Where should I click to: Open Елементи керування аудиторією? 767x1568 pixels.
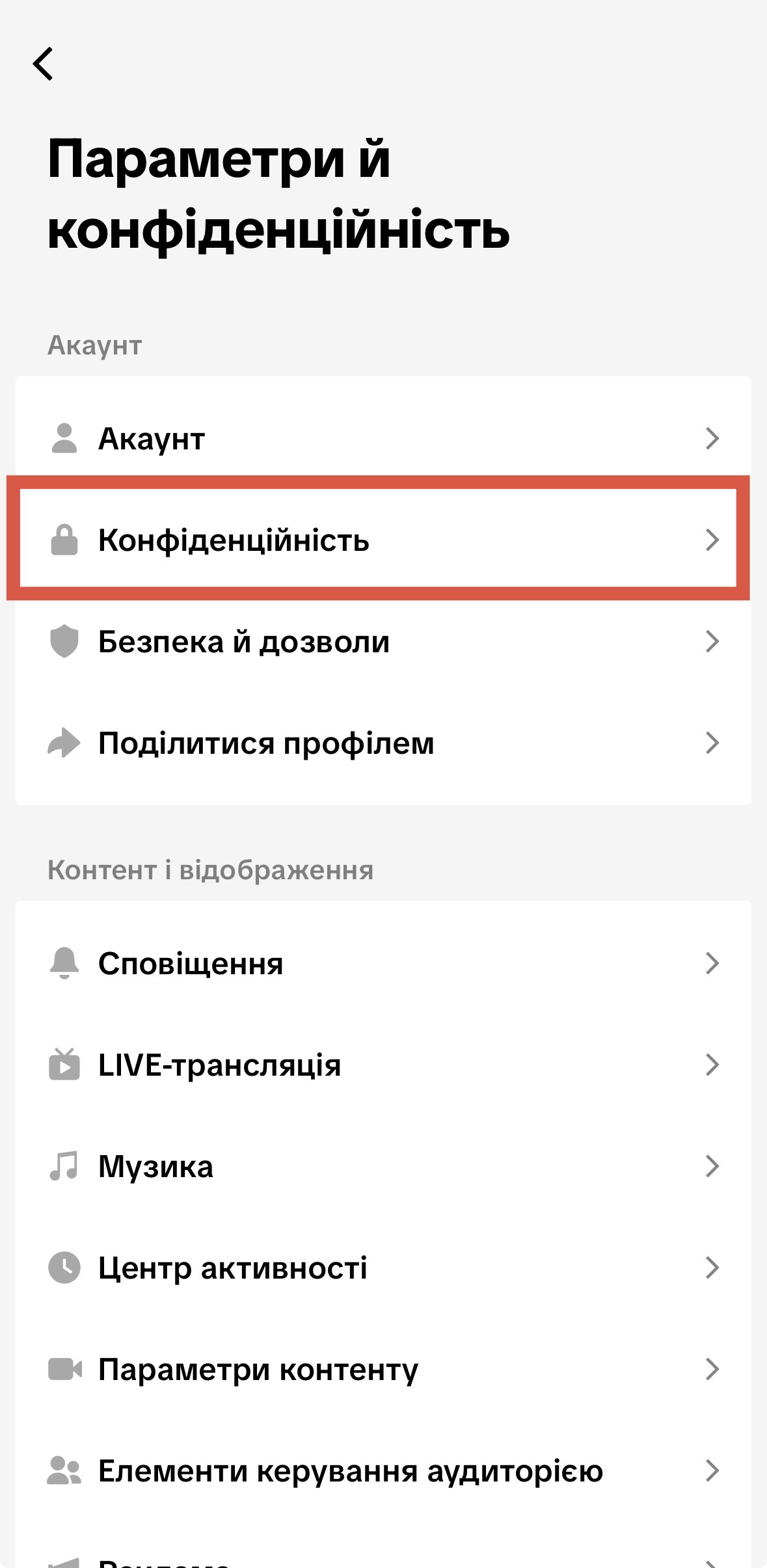click(383, 1471)
